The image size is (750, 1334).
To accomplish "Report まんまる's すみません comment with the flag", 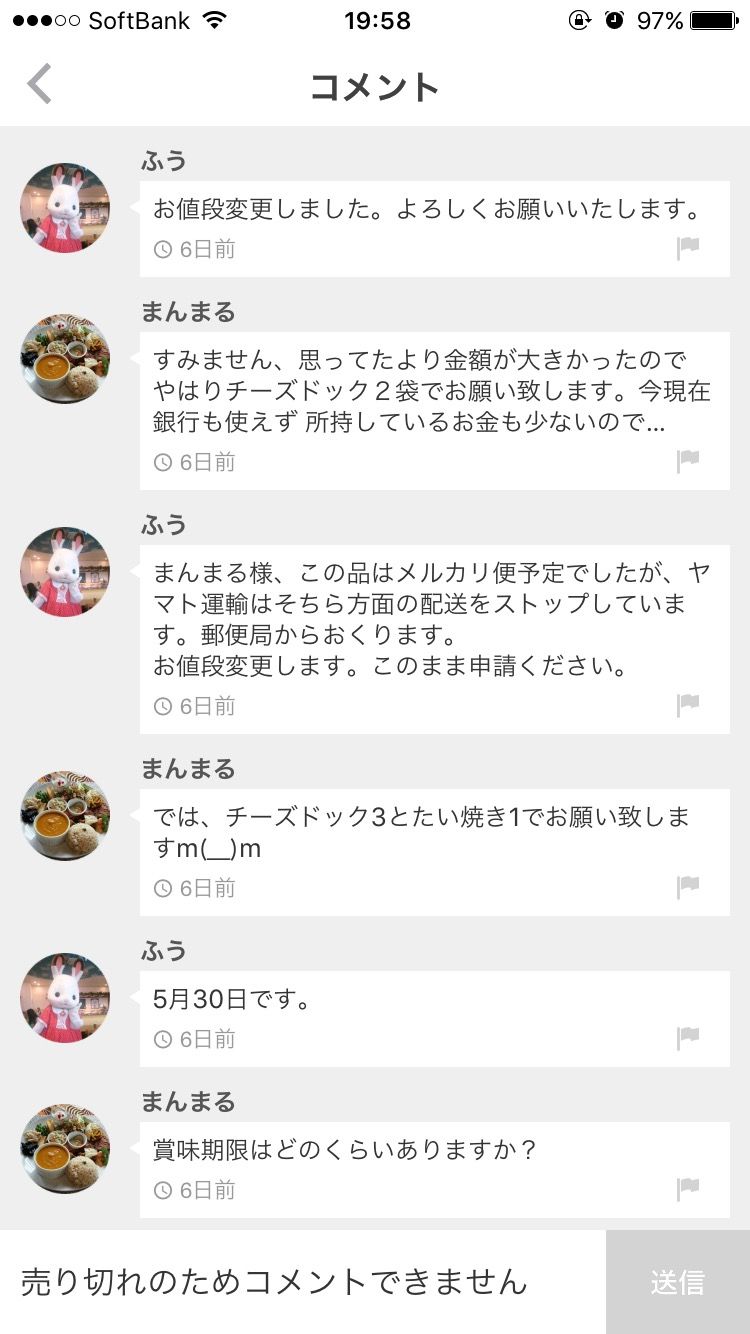I will point(687,461).
